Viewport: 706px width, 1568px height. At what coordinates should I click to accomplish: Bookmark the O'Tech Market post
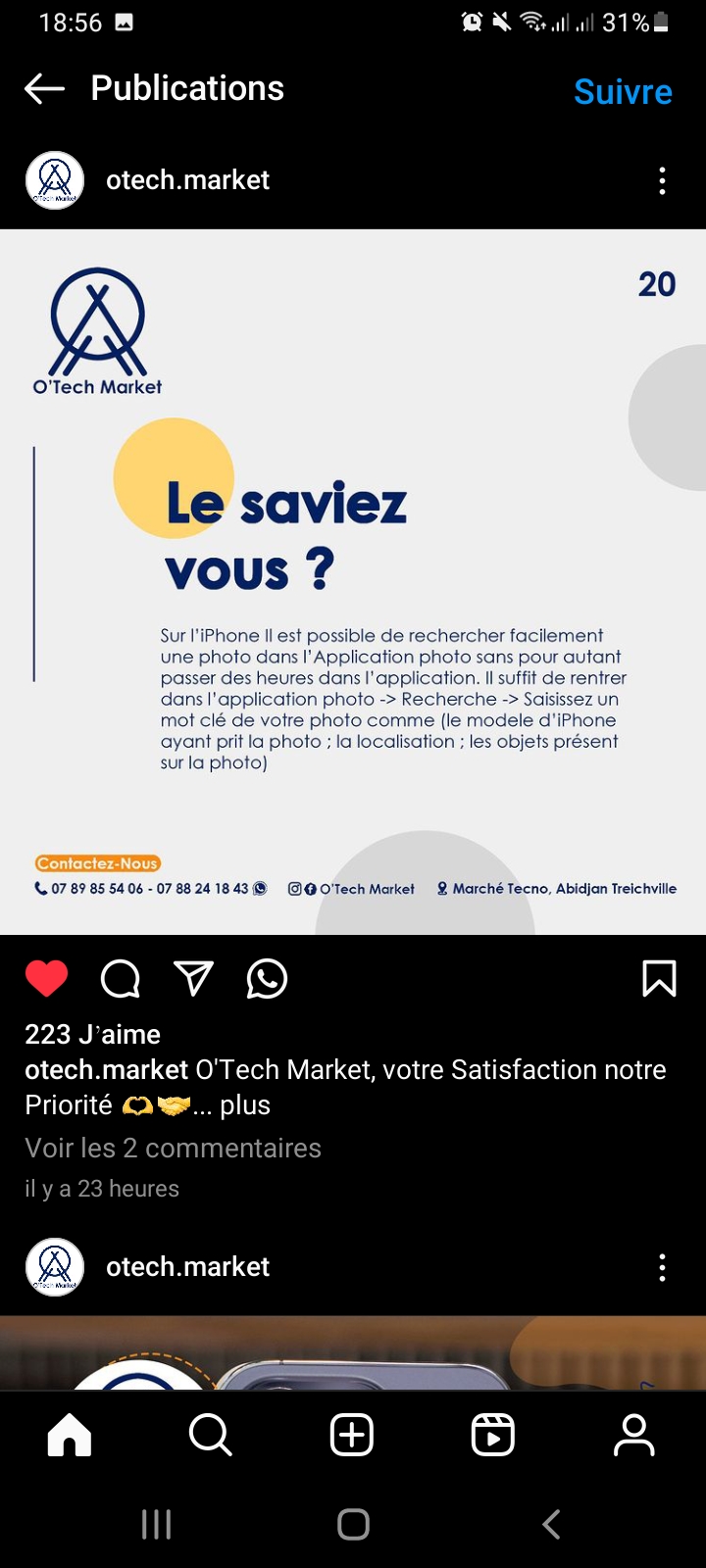(x=659, y=978)
